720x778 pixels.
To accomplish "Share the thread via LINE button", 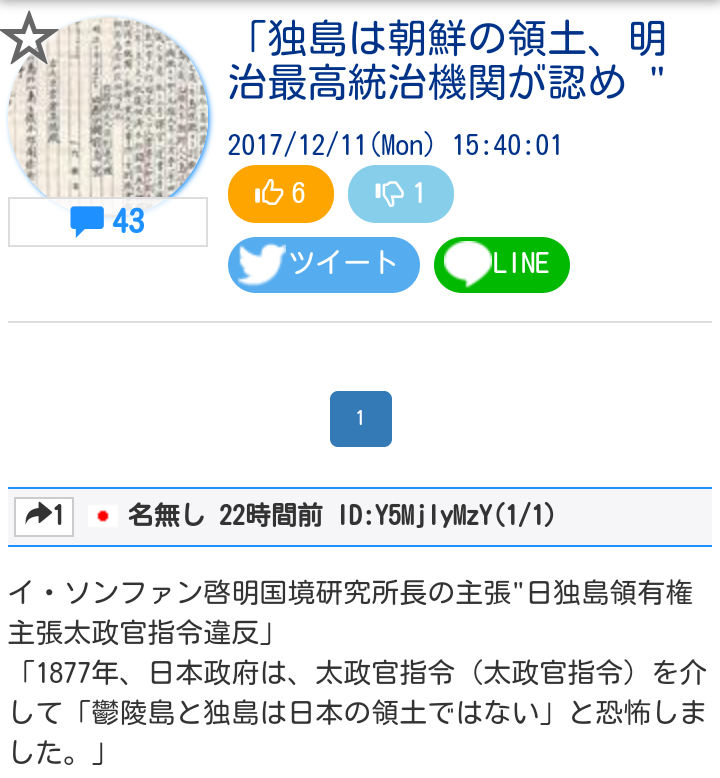I will (501, 264).
